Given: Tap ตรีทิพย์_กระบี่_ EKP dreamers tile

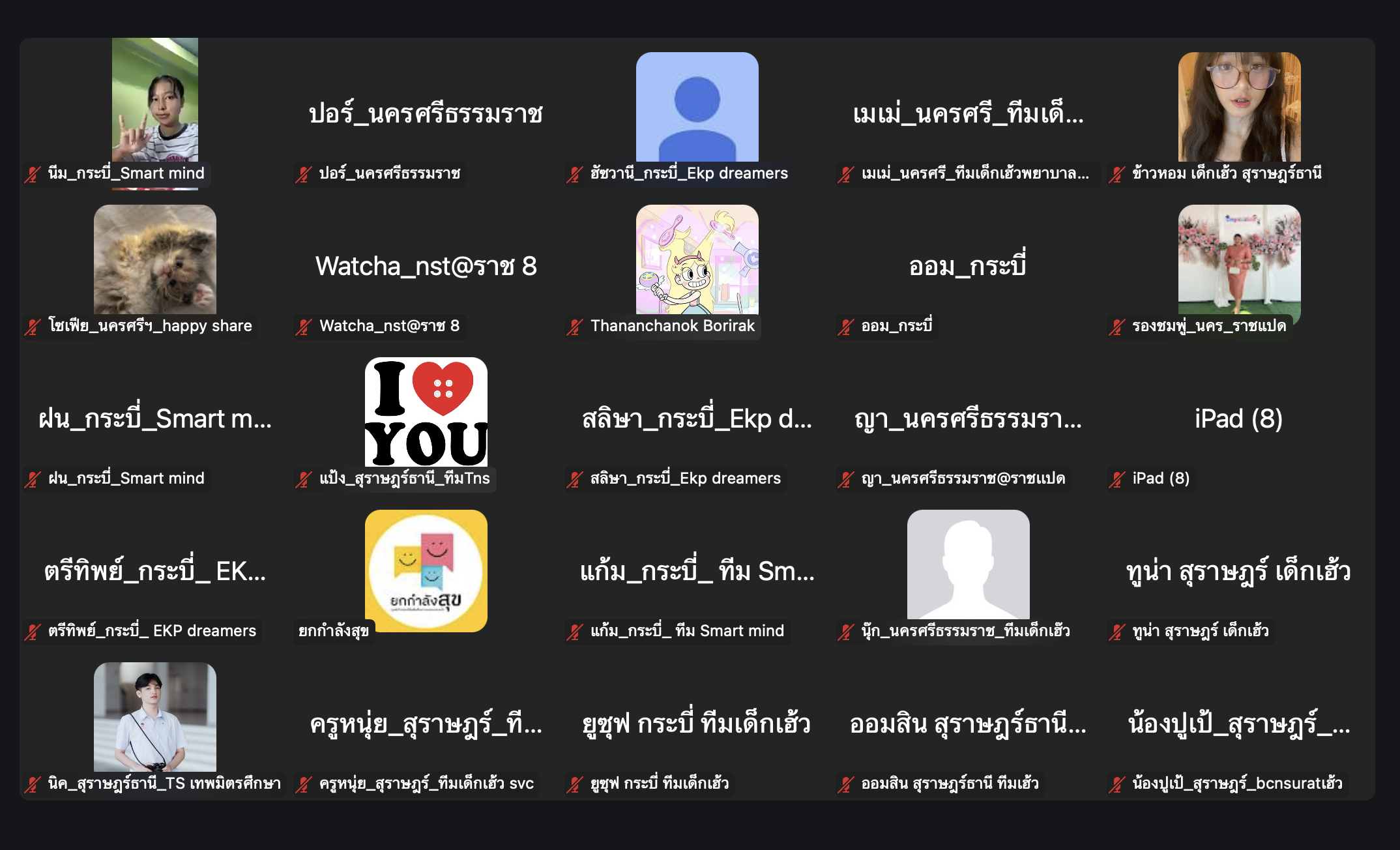Looking at the screenshot, I should [155, 572].
